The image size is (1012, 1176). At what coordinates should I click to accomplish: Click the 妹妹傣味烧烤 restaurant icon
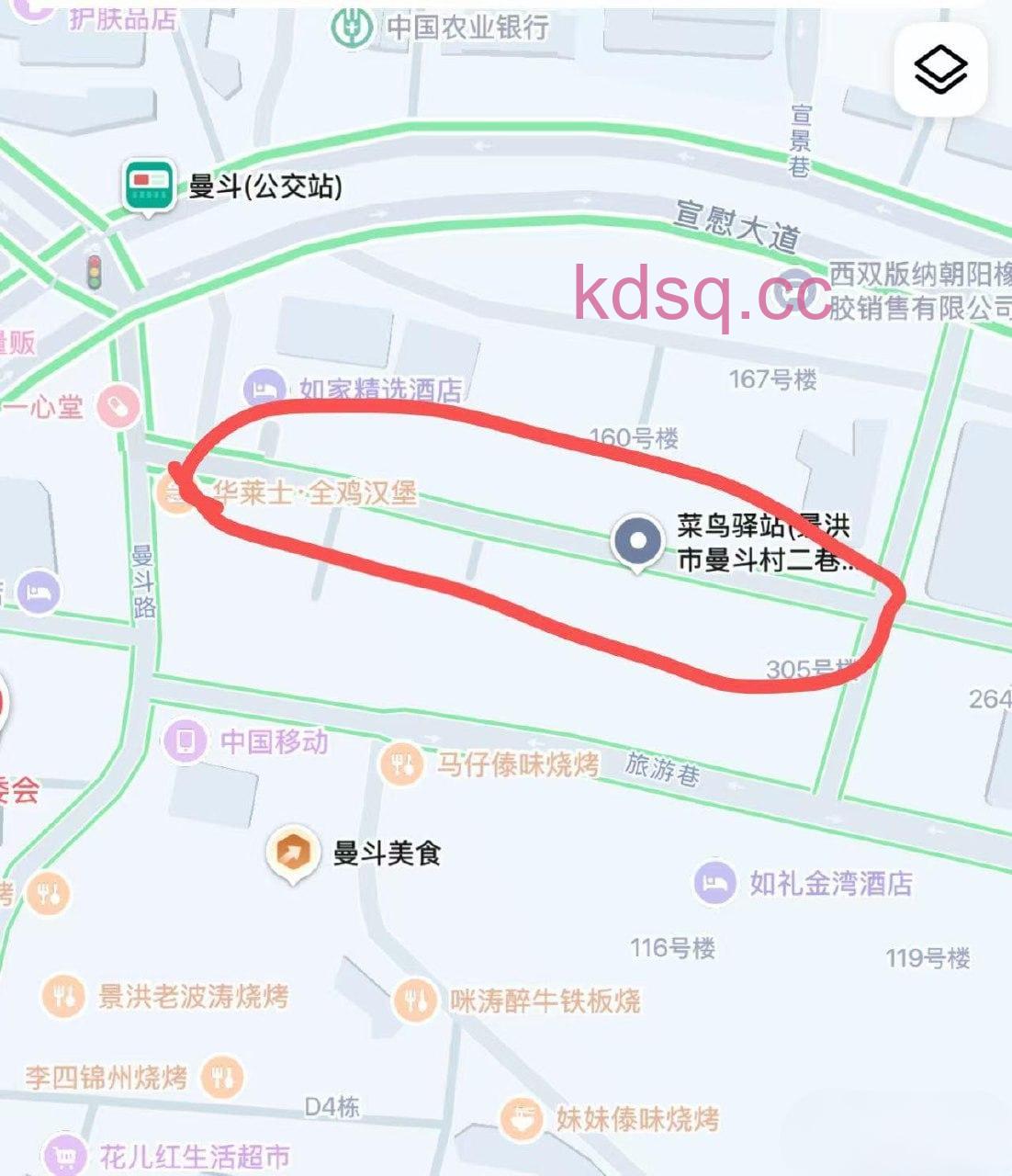coord(520,1117)
